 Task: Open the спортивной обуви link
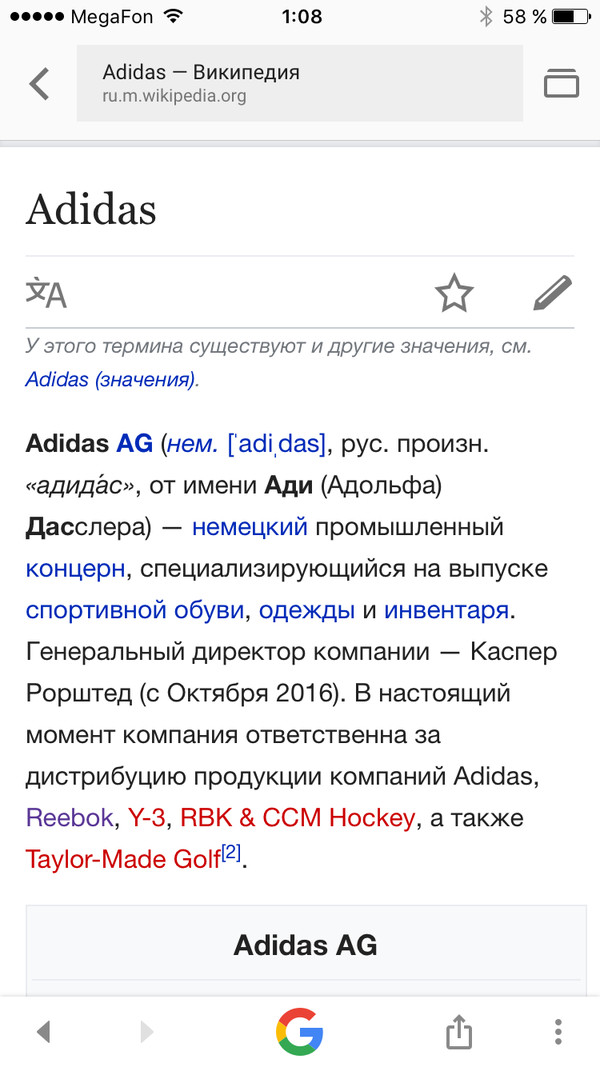click(134, 609)
